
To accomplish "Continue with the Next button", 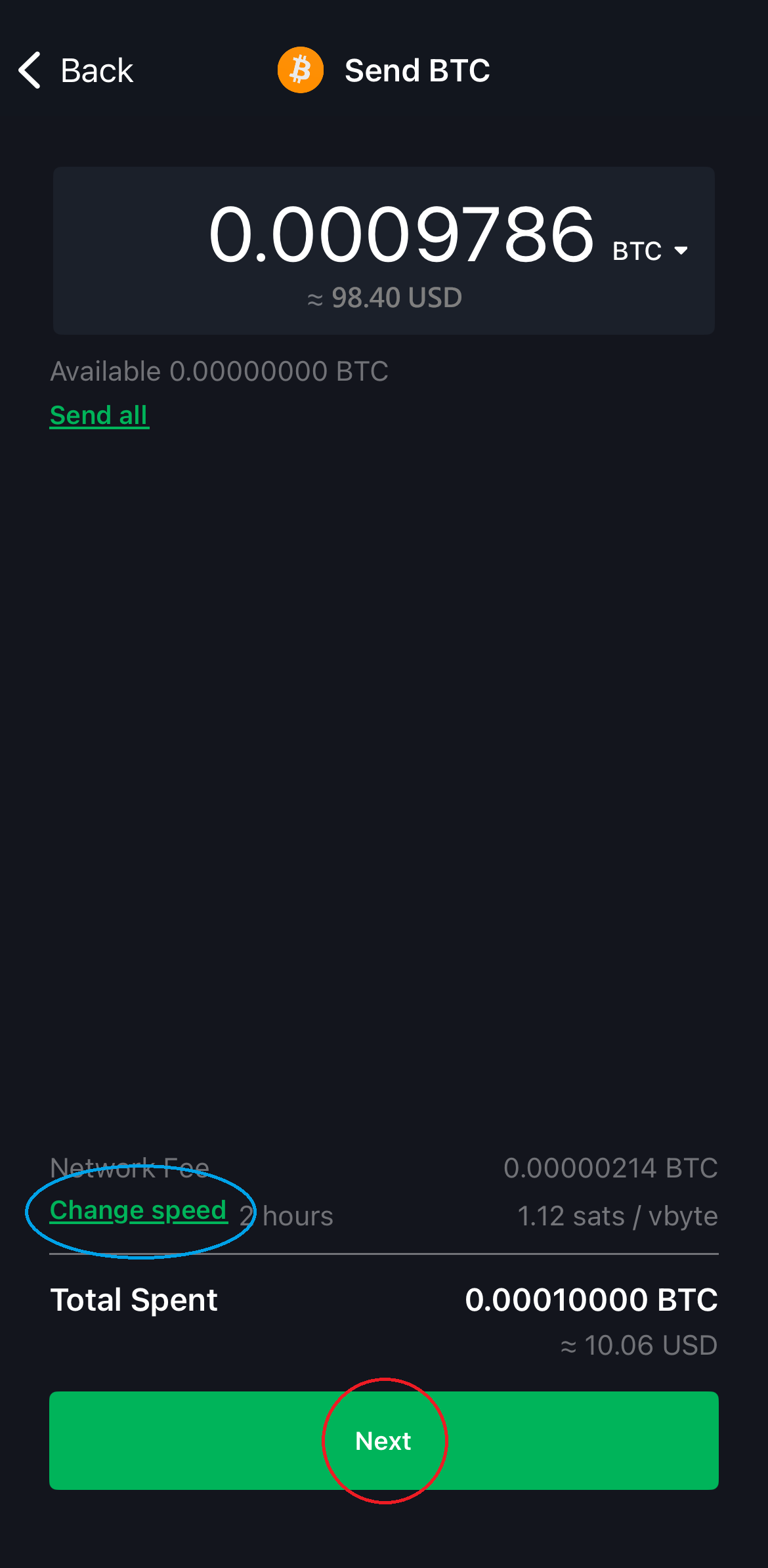I will (x=383, y=1441).
